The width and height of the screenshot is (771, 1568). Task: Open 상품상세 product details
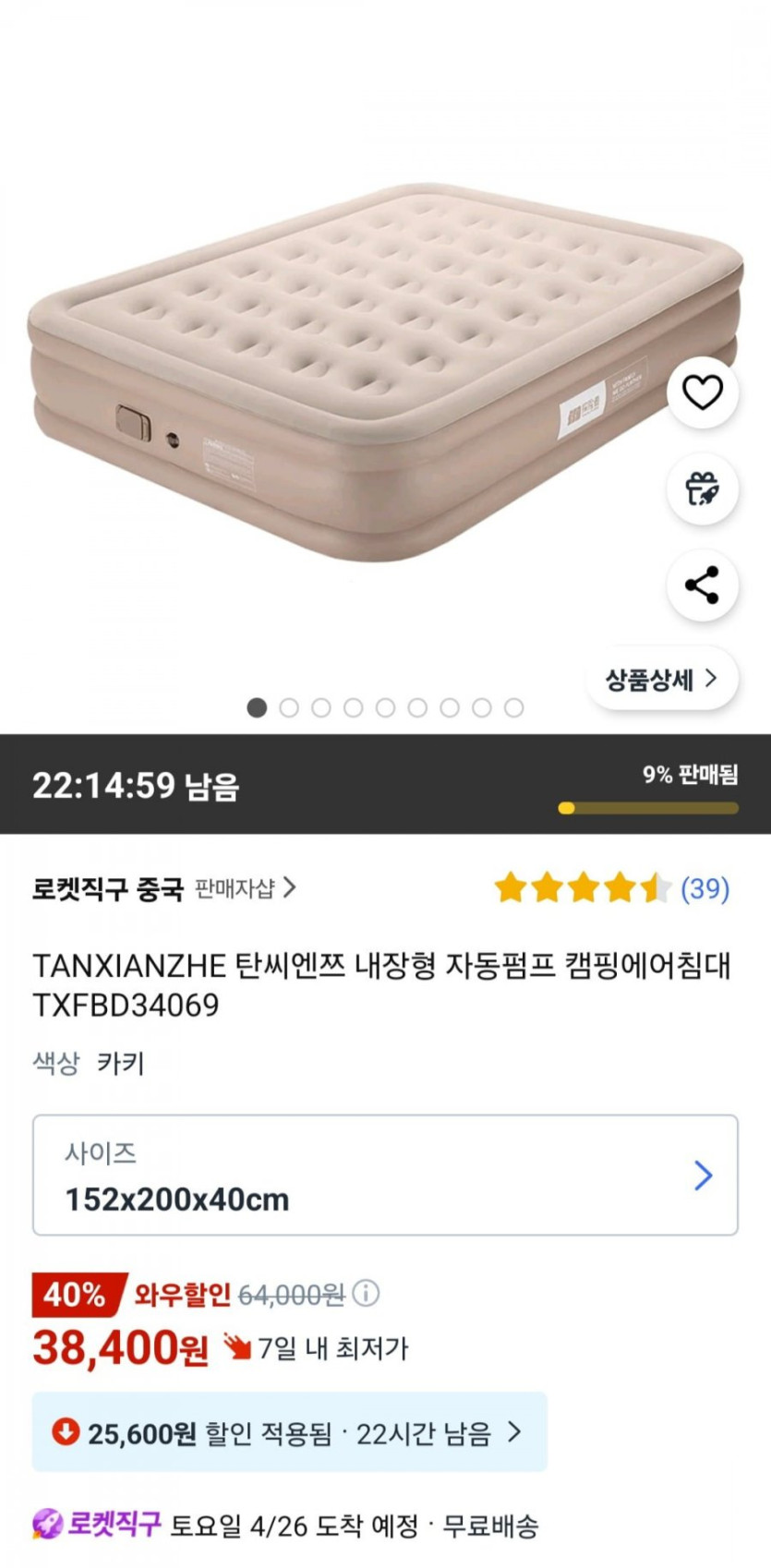(661, 680)
